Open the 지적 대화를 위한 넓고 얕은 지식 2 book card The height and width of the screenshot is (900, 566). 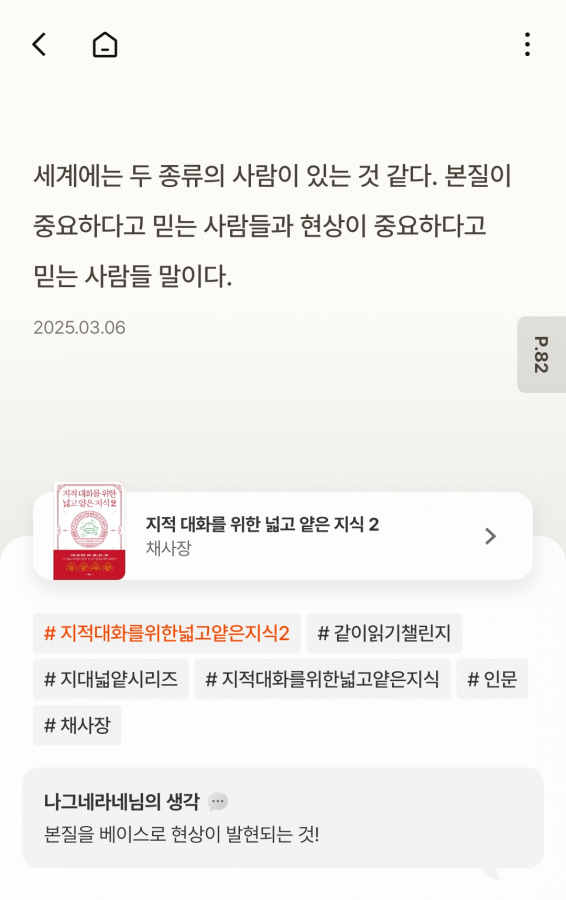(283, 536)
